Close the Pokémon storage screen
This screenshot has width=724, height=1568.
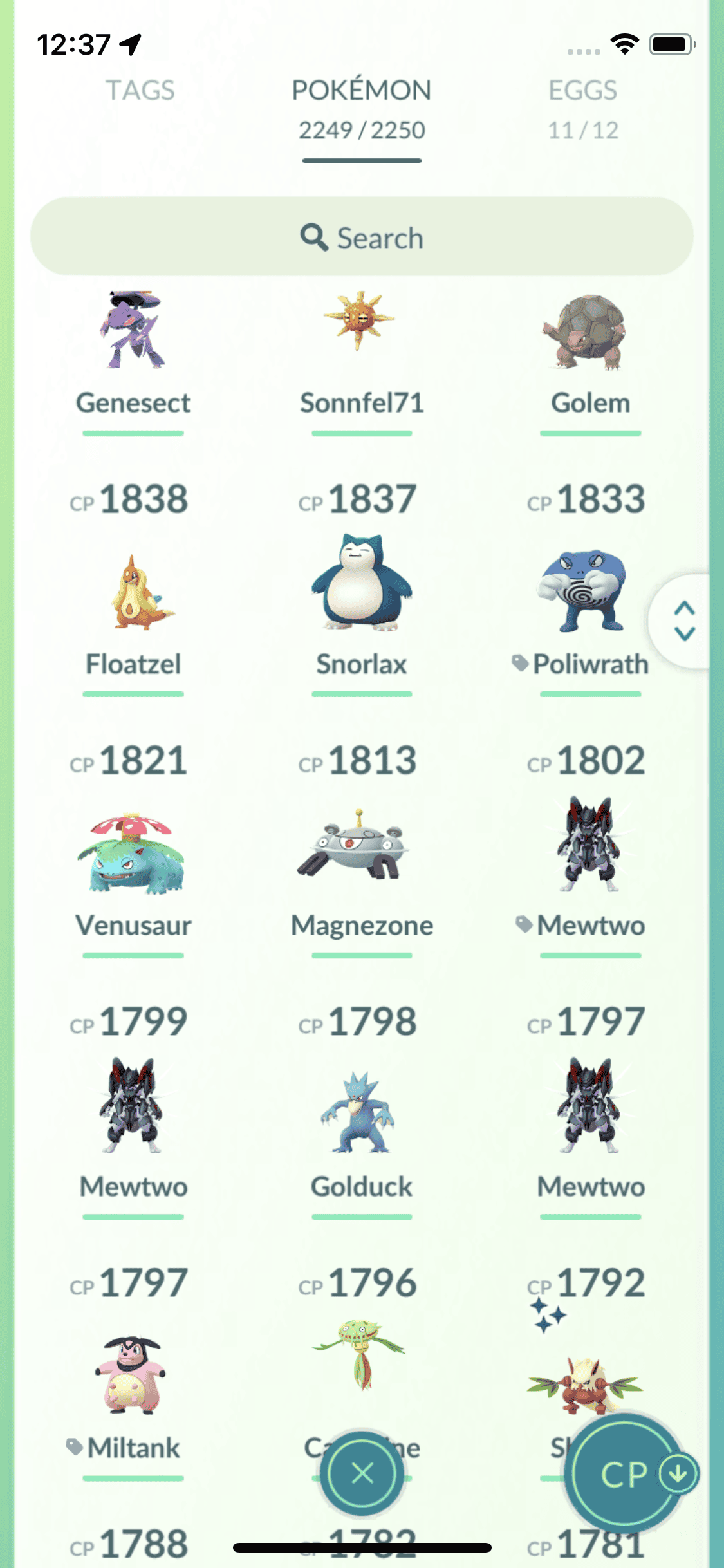coord(362,1473)
